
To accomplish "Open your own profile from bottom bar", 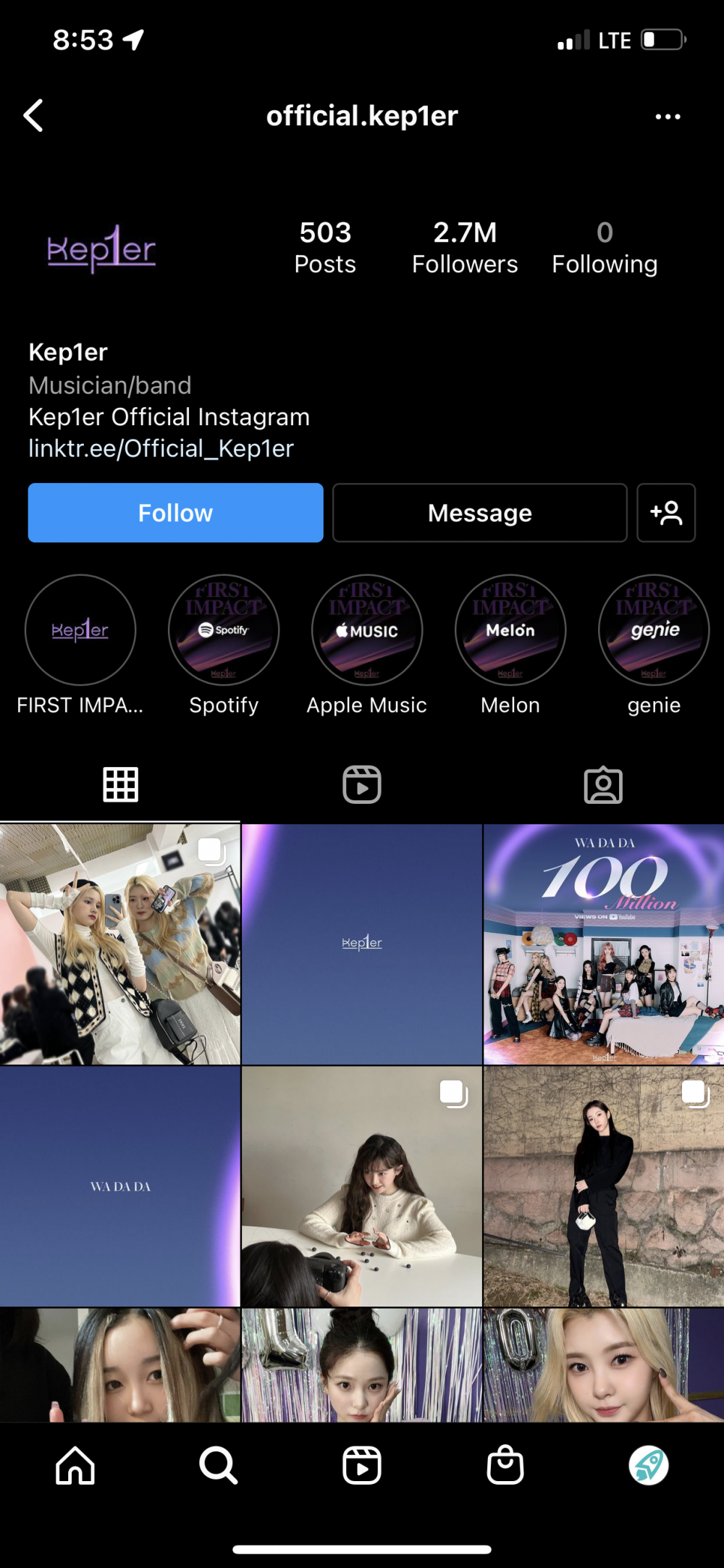I will point(648,1465).
